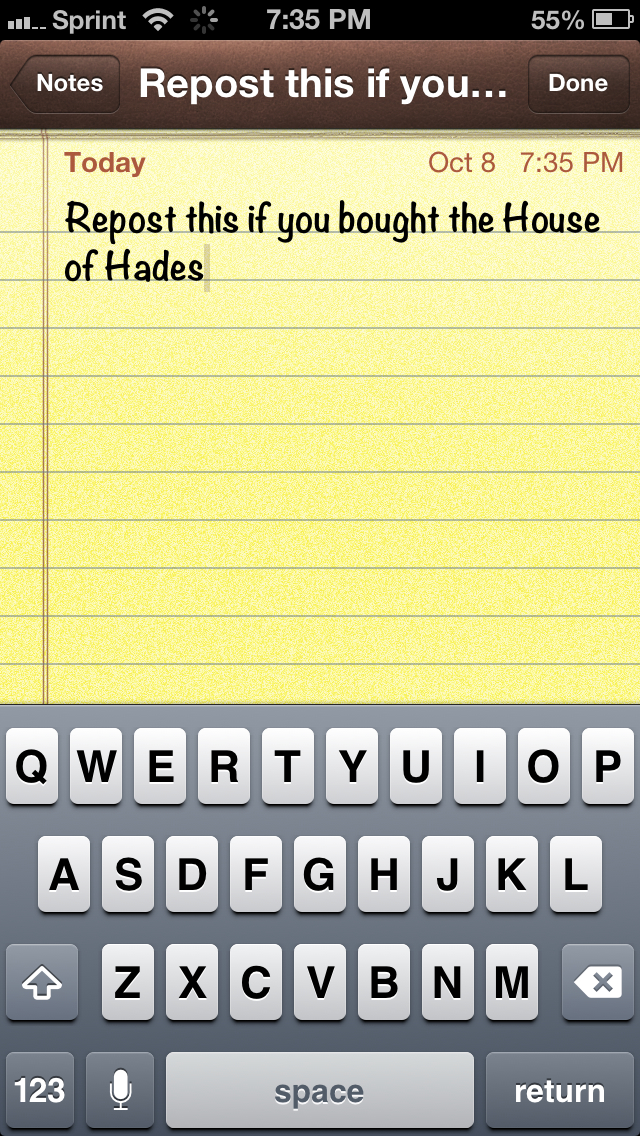Tap the space bar
Screen dimensions: 640x1136
click(x=319, y=1090)
